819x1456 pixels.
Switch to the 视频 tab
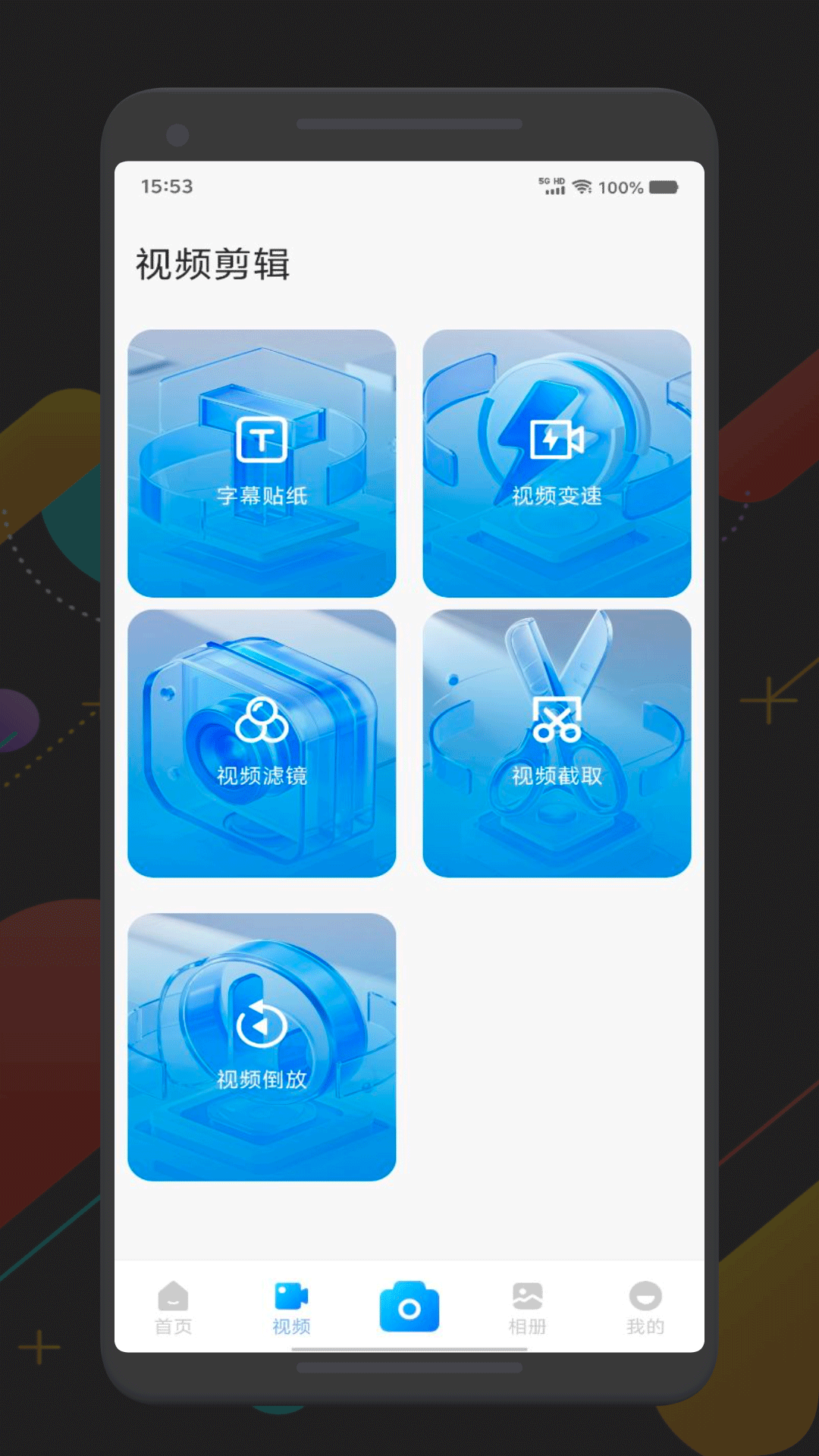click(290, 1308)
